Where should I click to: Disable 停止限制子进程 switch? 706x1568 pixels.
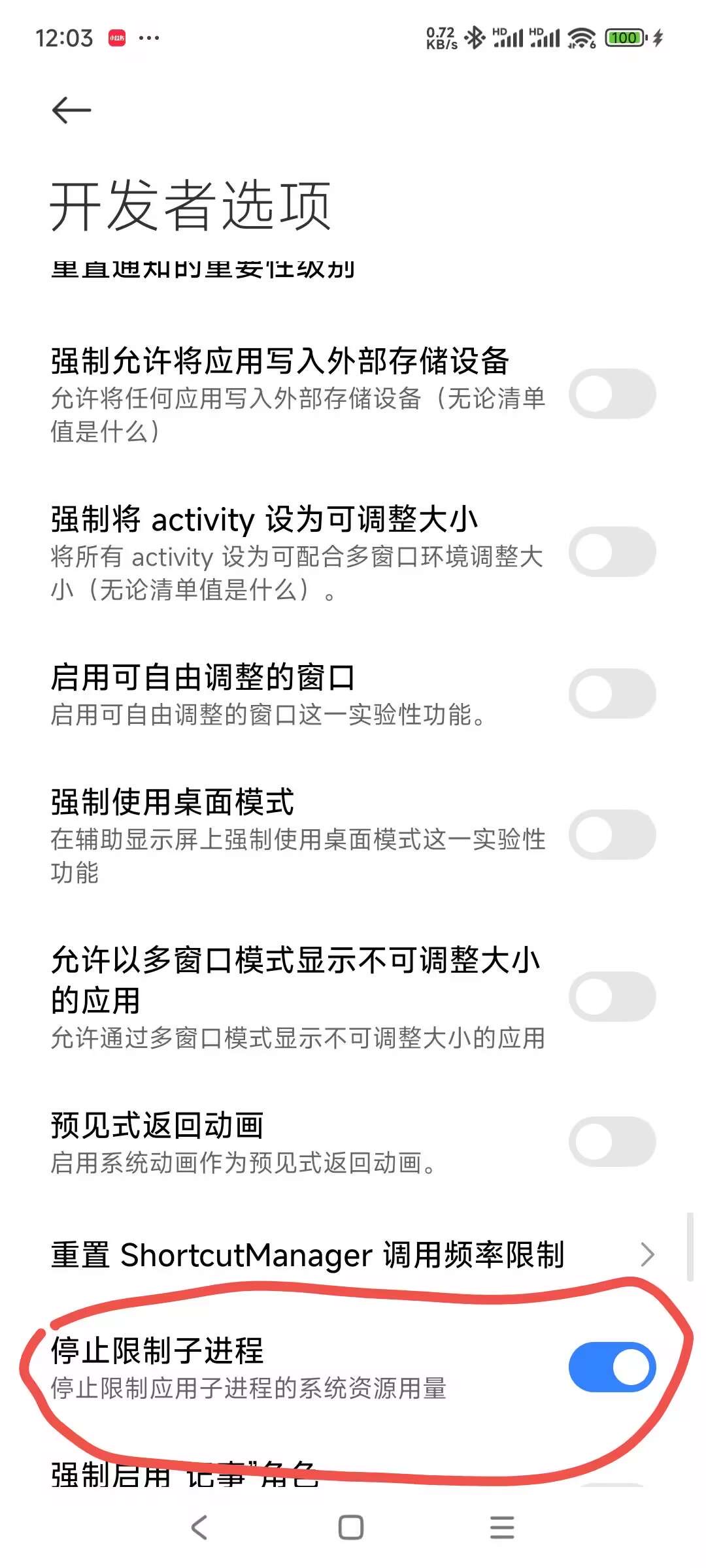(612, 1367)
